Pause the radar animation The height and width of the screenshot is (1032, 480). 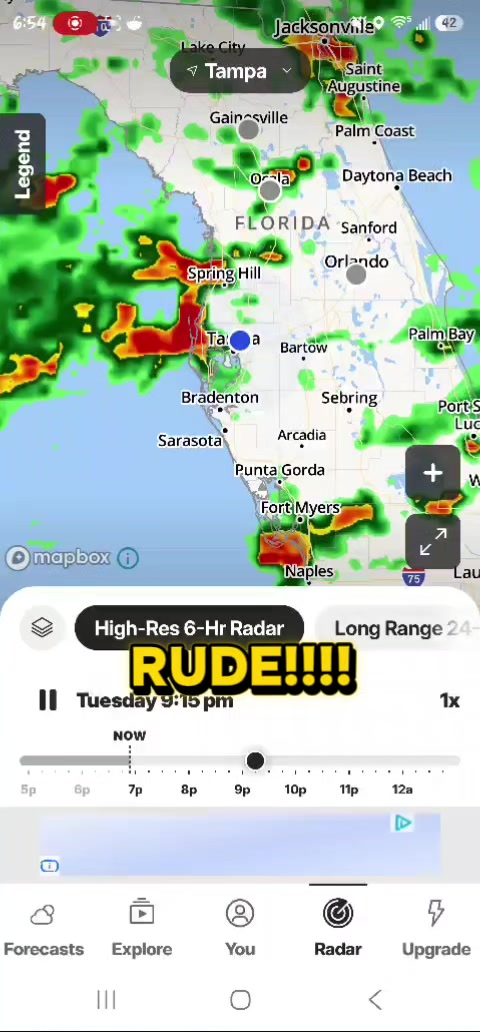coord(47,700)
